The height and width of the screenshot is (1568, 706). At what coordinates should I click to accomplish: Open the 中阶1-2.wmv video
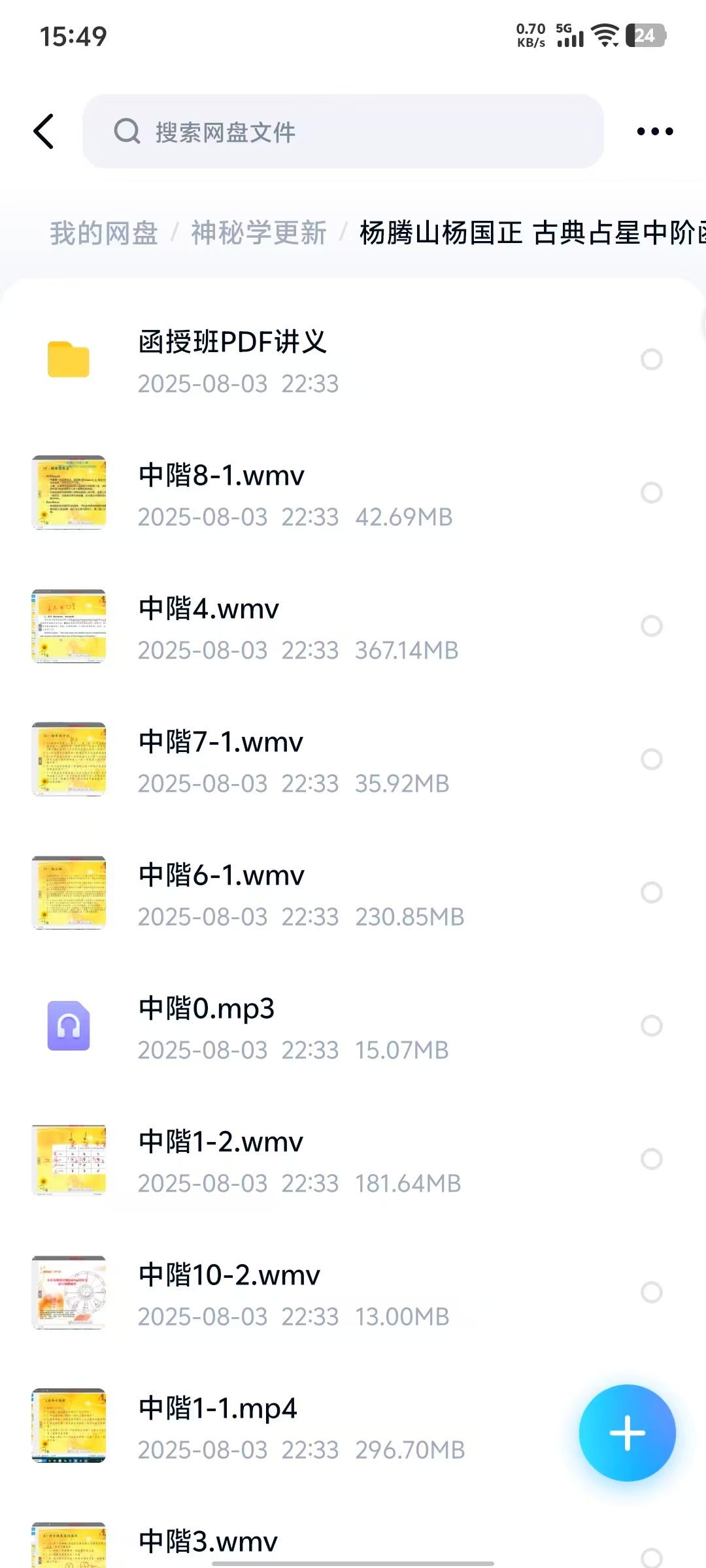221,1159
